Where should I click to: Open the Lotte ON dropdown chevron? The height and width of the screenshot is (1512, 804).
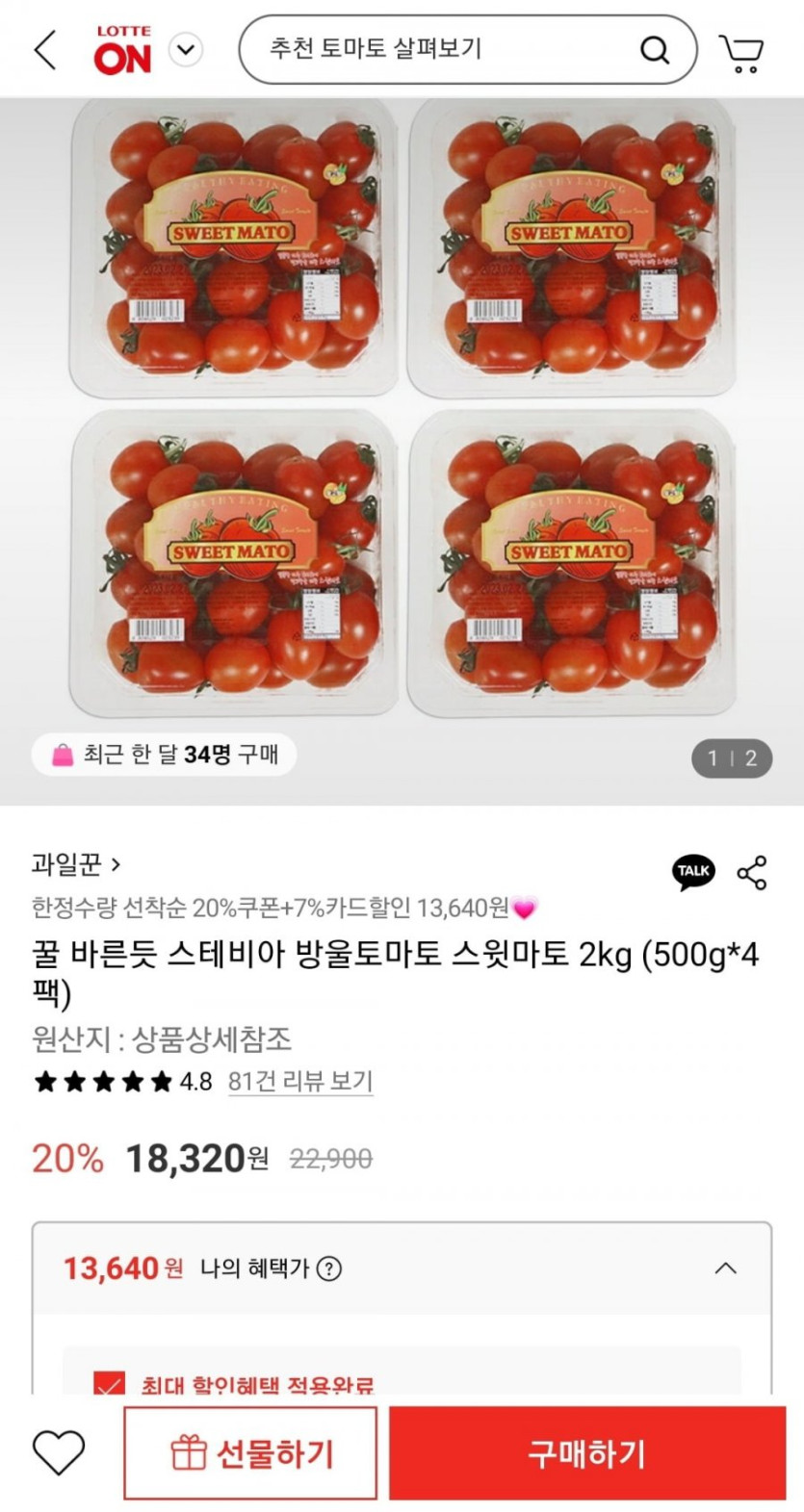186,49
